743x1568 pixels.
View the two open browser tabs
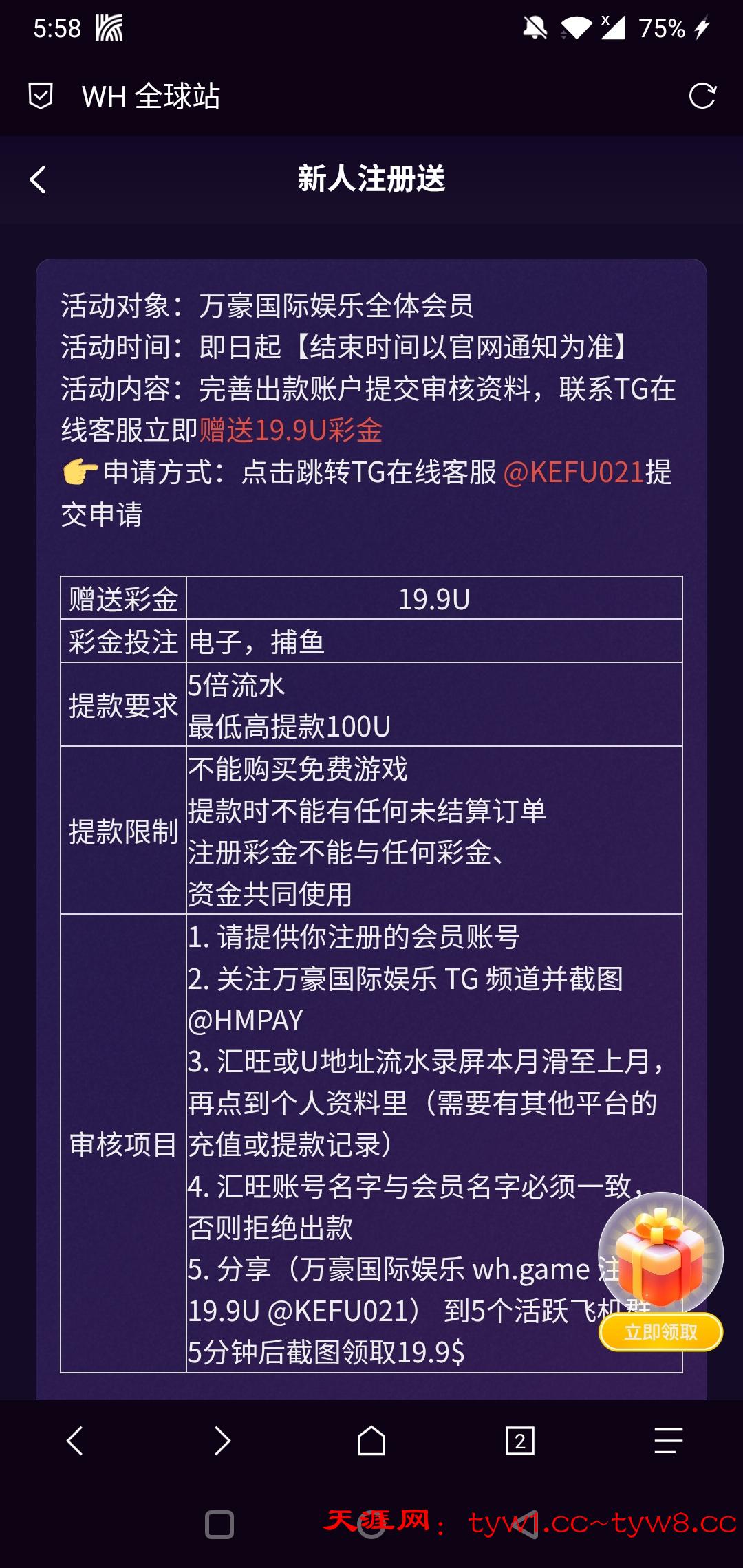point(520,1440)
